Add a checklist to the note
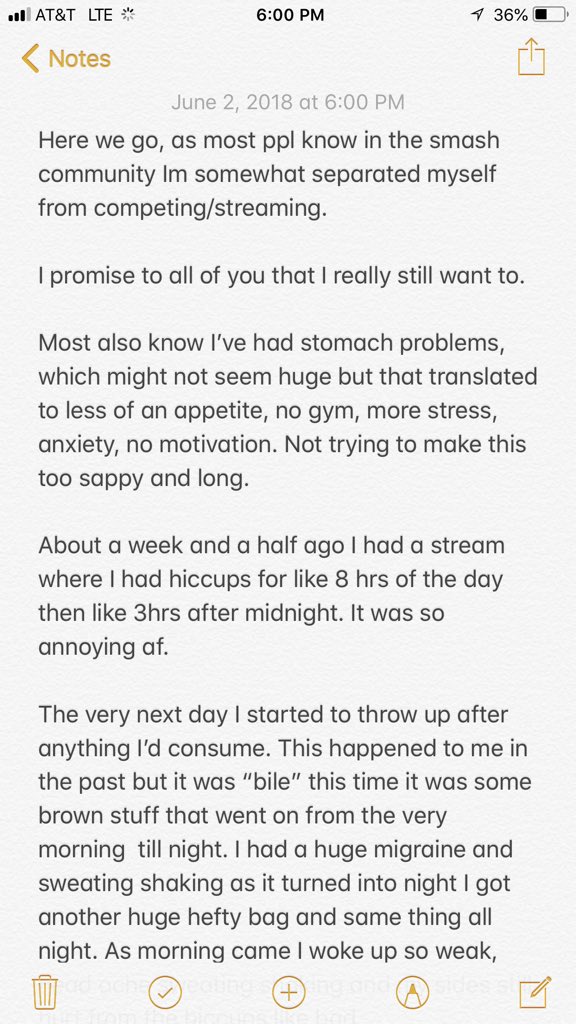This screenshot has width=576, height=1024. tap(165, 993)
